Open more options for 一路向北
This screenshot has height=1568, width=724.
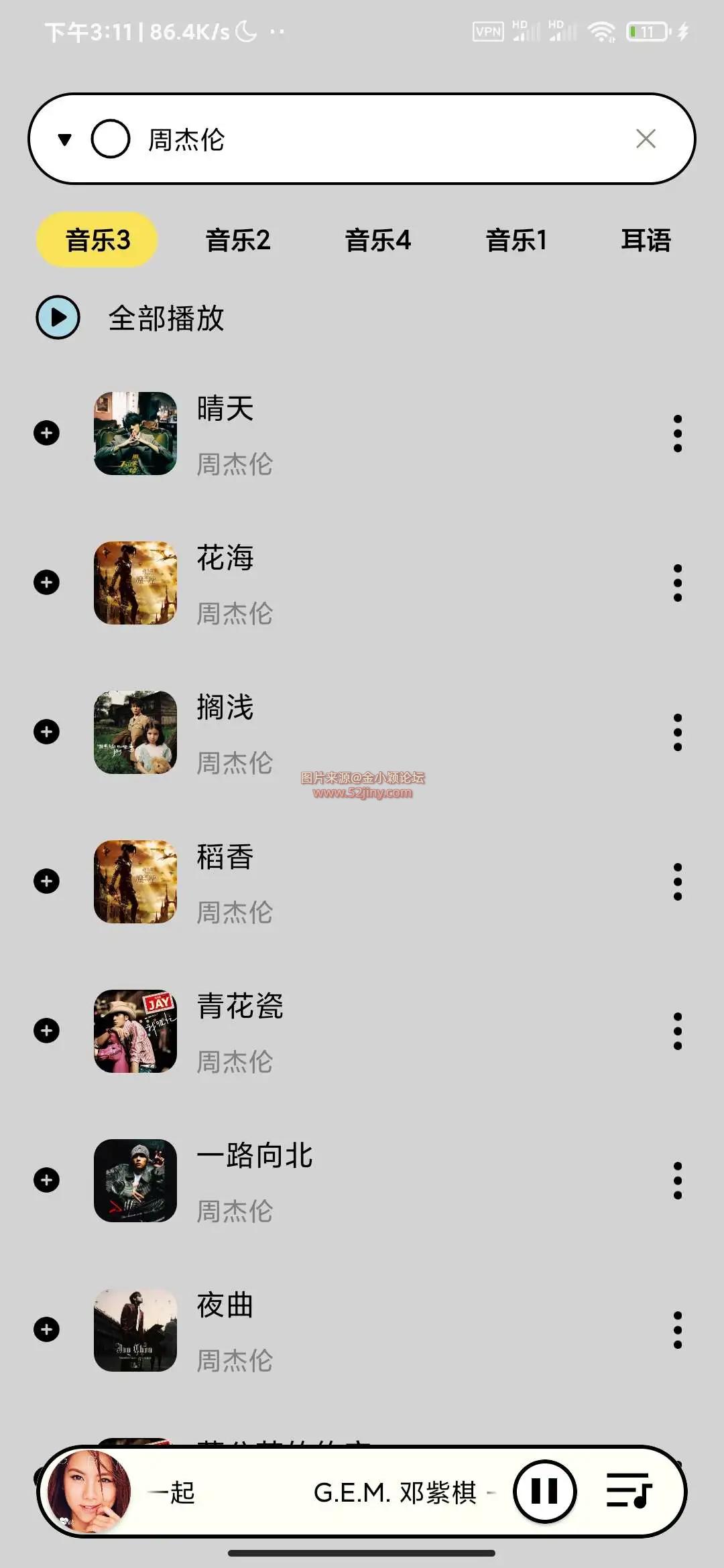click(x=678, y=1181)
